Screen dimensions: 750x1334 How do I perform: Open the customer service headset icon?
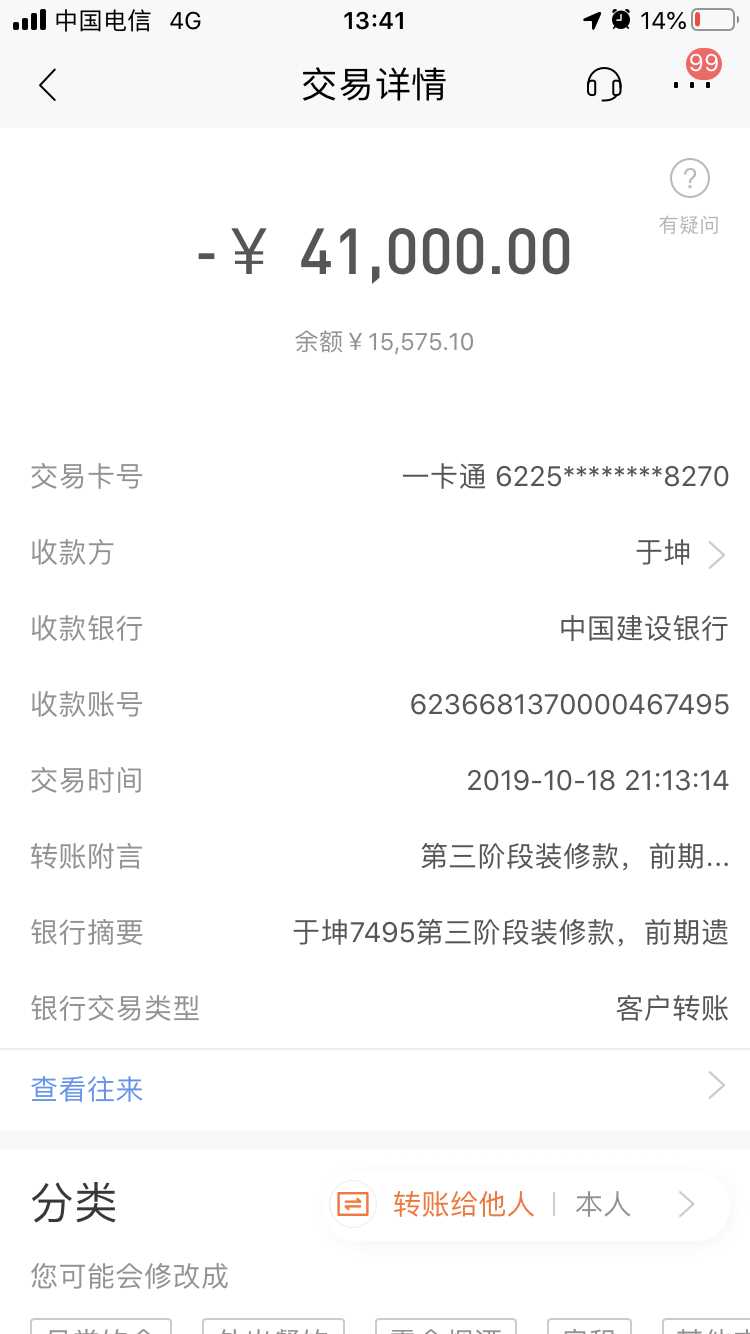604,85
